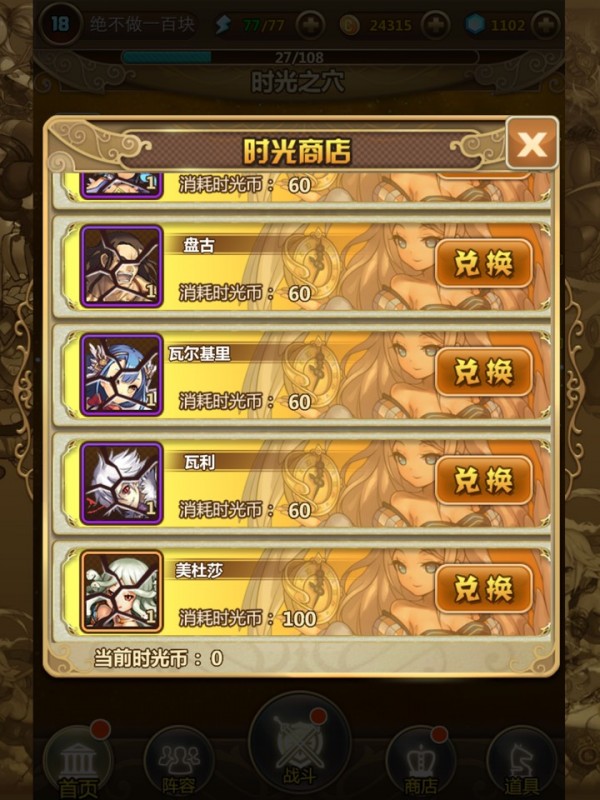Close the 时光商店 dialog
This screenshot has height=800, width=600.
coord(532,146)
